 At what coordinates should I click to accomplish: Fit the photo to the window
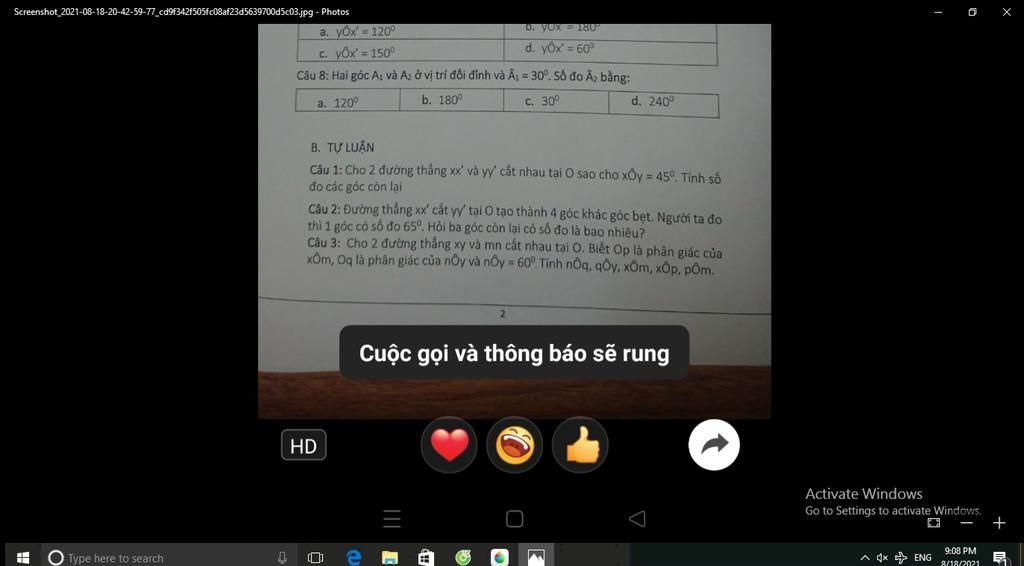pos(934,523)
